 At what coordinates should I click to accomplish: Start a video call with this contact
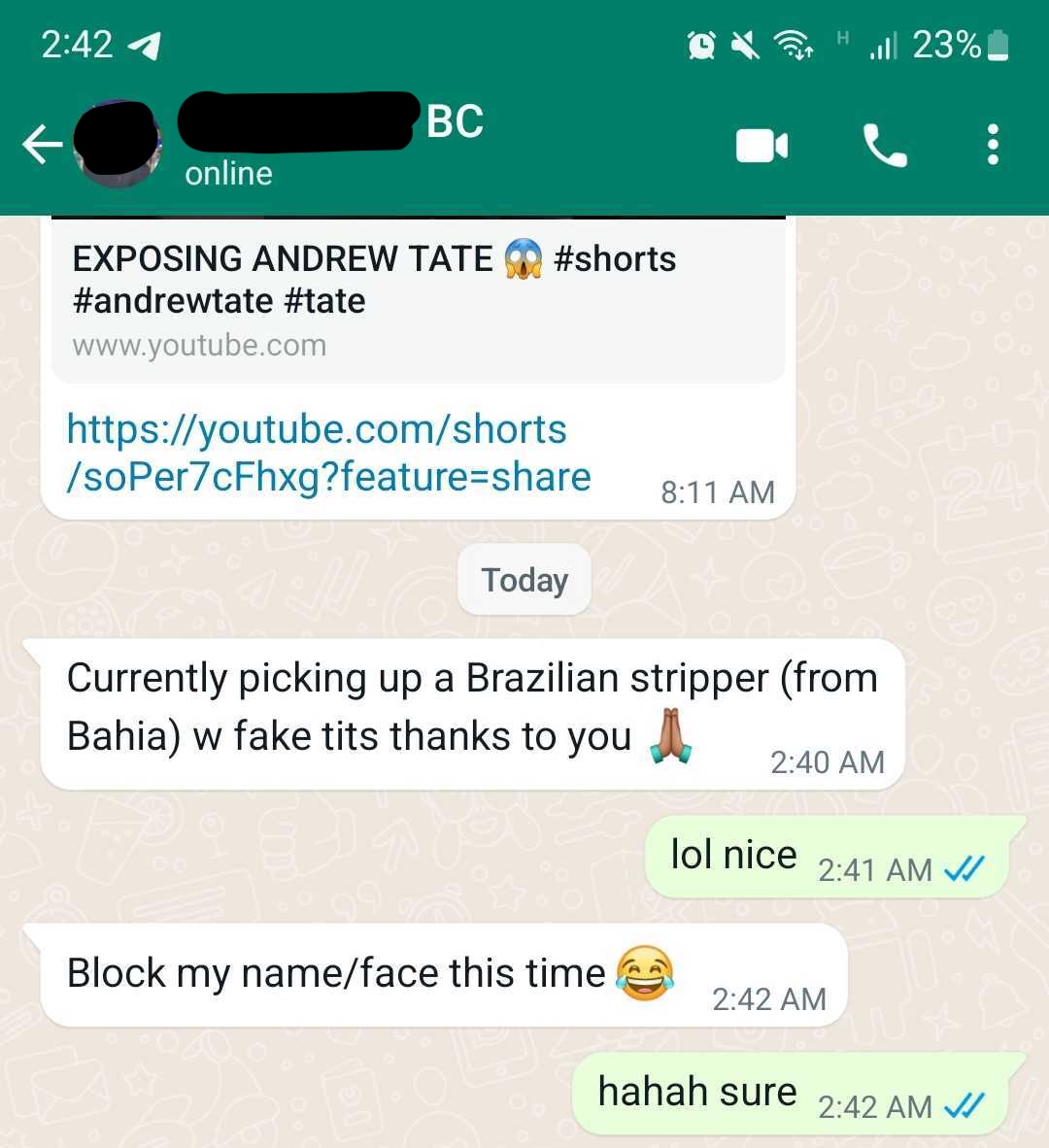pos(761,146)
